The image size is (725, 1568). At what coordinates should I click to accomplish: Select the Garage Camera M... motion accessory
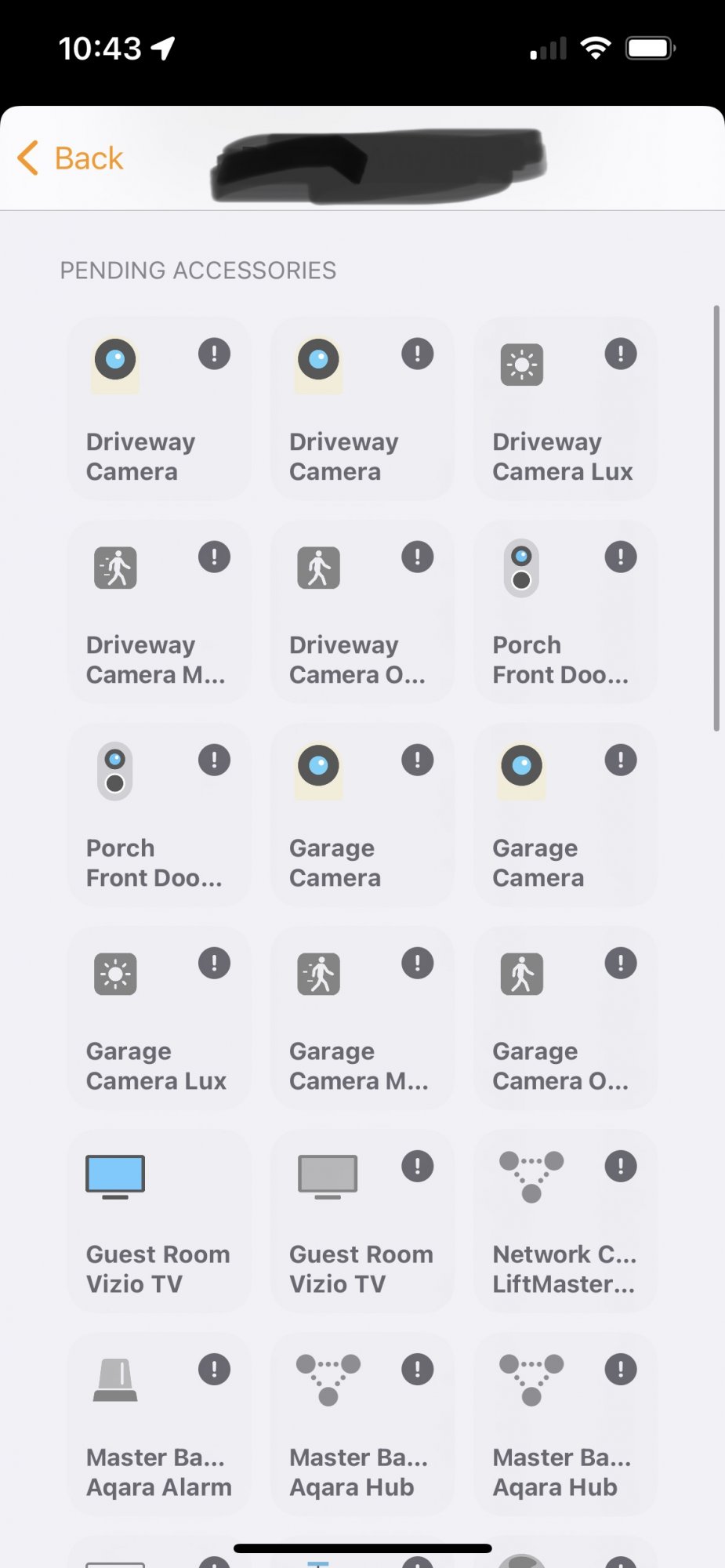(362, 1018)
